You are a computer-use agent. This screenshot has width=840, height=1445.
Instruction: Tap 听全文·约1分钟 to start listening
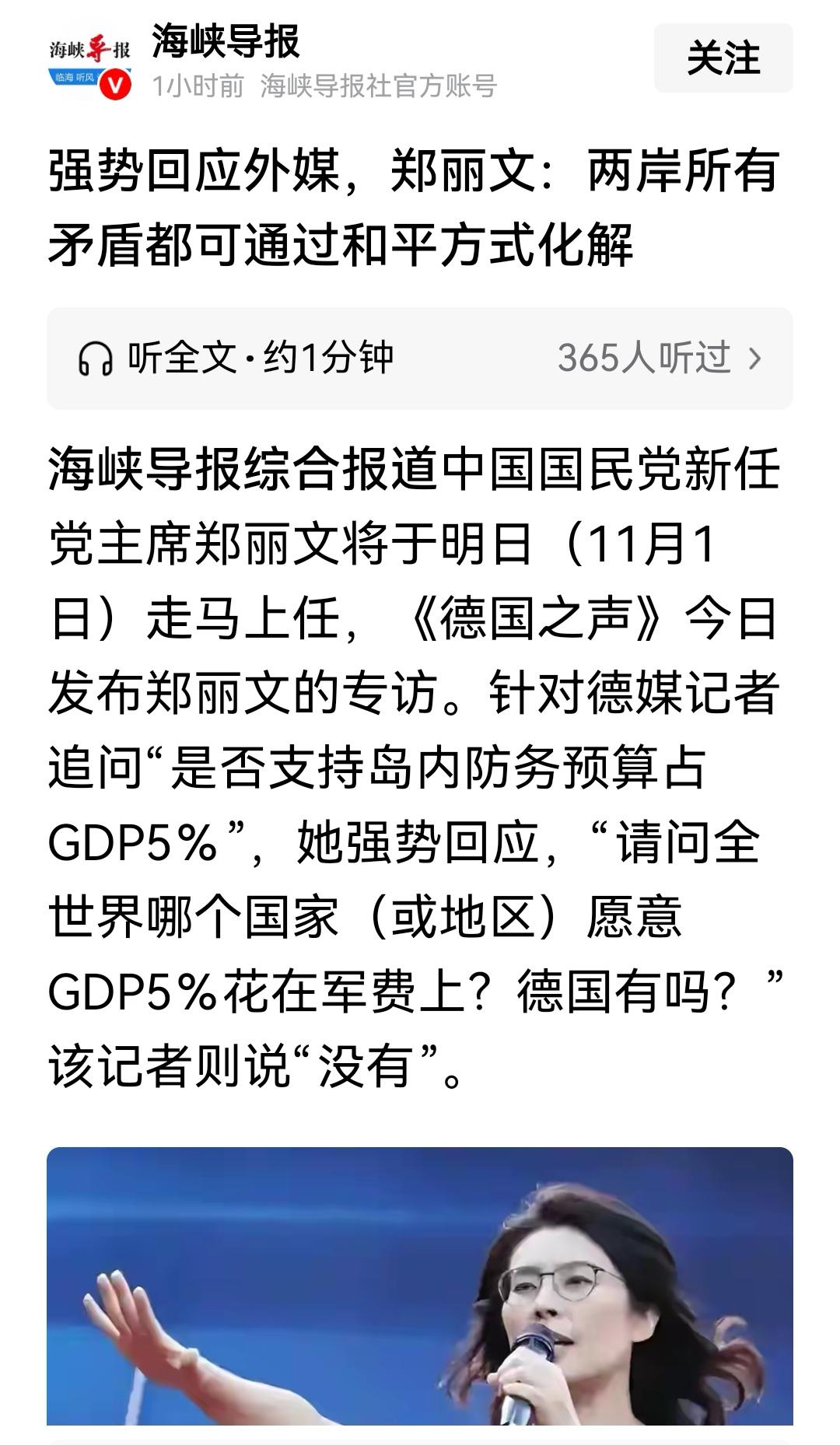point(257,356)
